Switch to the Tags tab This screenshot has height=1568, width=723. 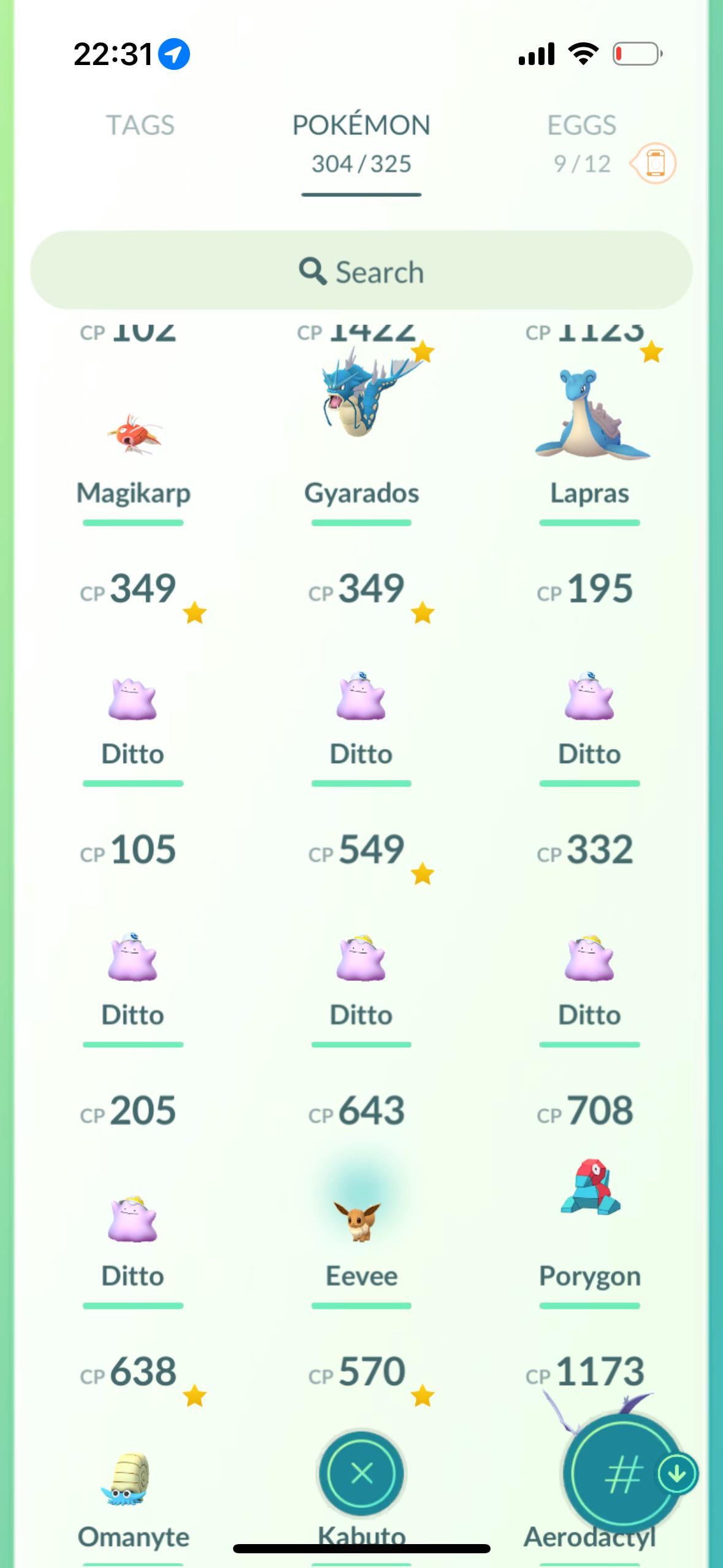pos(140,126)
